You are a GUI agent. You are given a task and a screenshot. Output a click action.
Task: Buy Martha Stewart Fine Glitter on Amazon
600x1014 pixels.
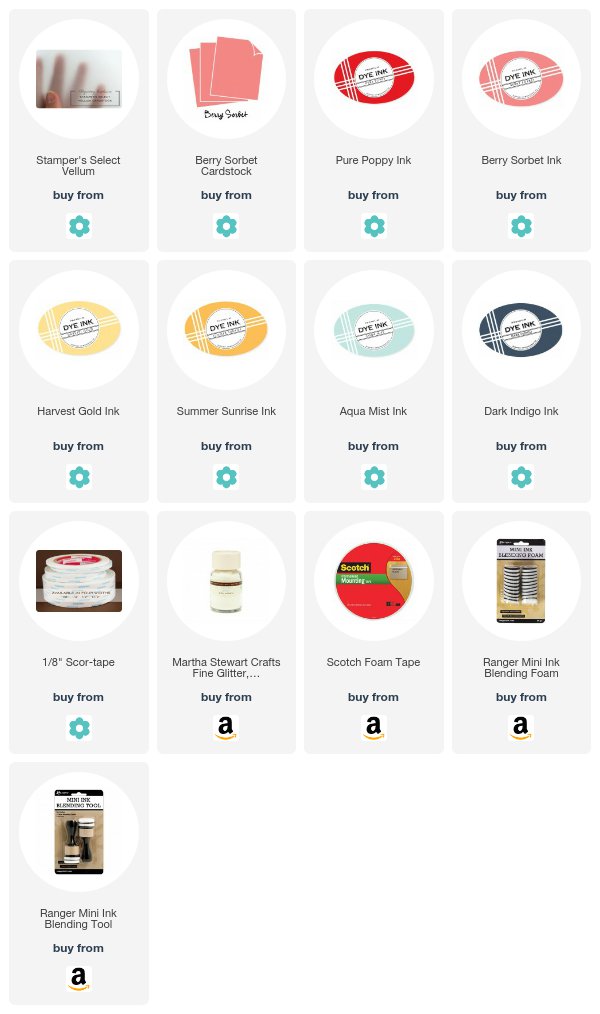(x=226, y=728)
